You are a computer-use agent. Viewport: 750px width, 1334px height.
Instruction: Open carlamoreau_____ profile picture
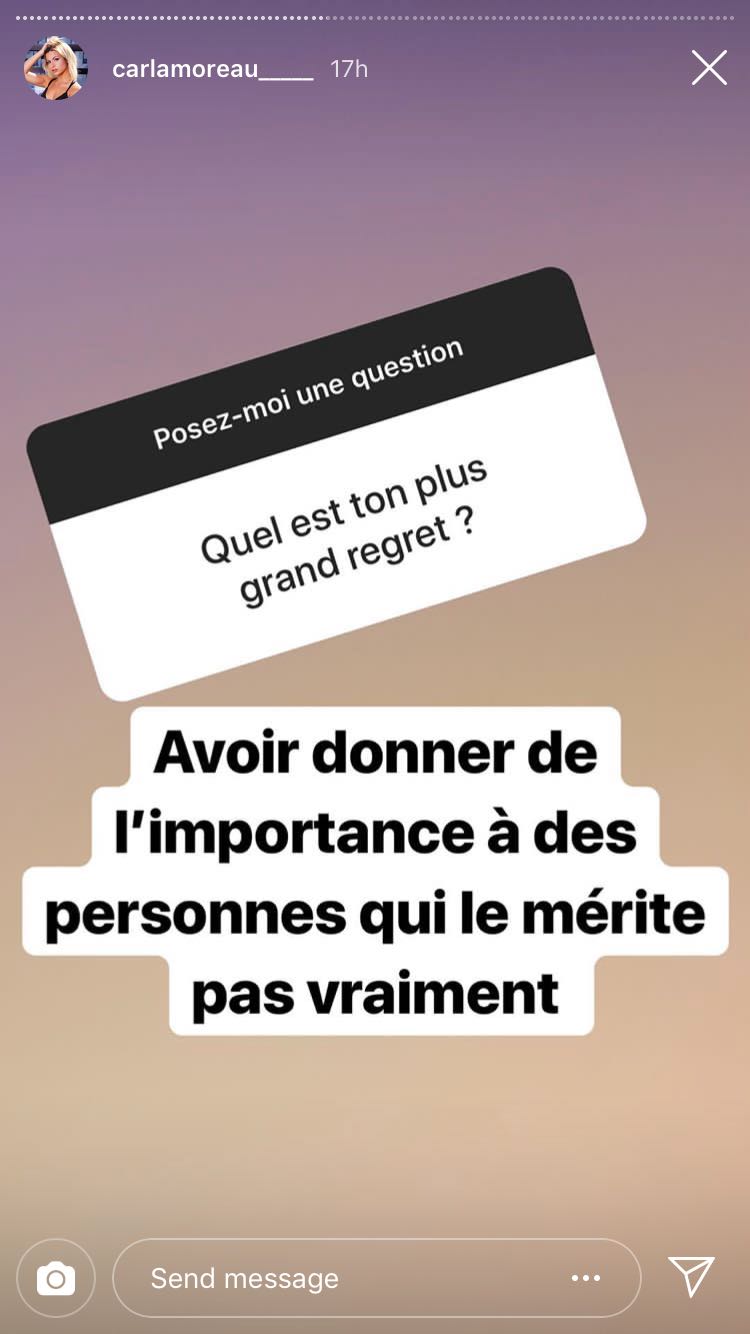[x=56, y=68]
